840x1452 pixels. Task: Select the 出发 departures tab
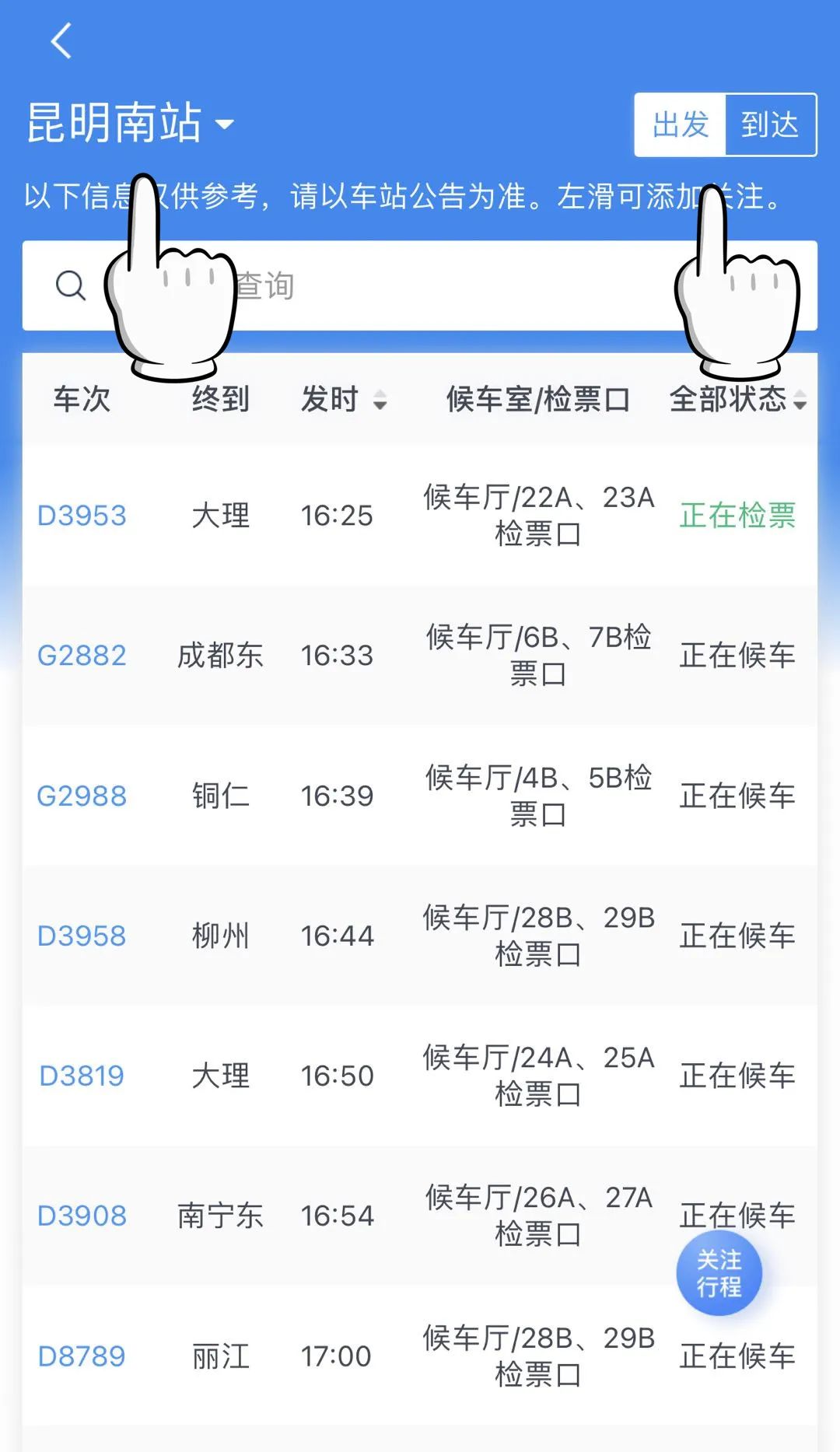(681, 124)
